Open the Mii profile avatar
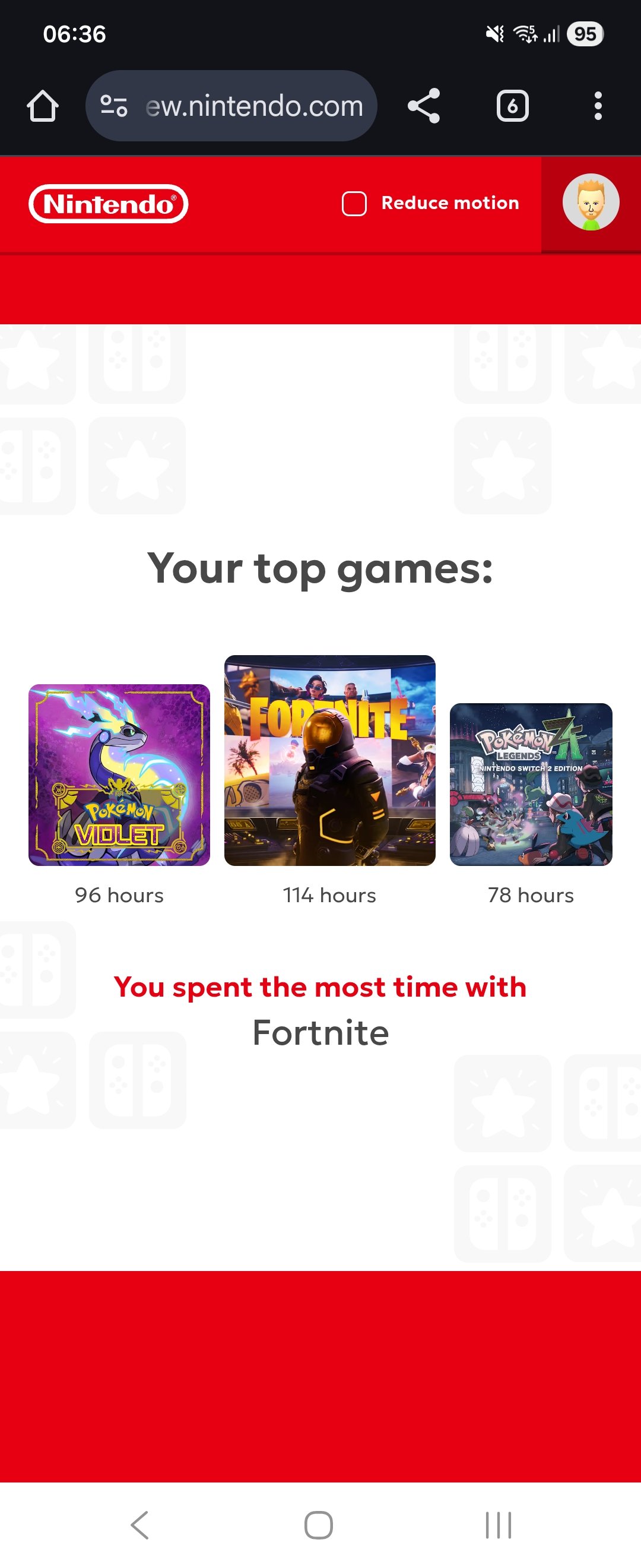This screenshot has width=641, height=1568. [x=591, y=203]
